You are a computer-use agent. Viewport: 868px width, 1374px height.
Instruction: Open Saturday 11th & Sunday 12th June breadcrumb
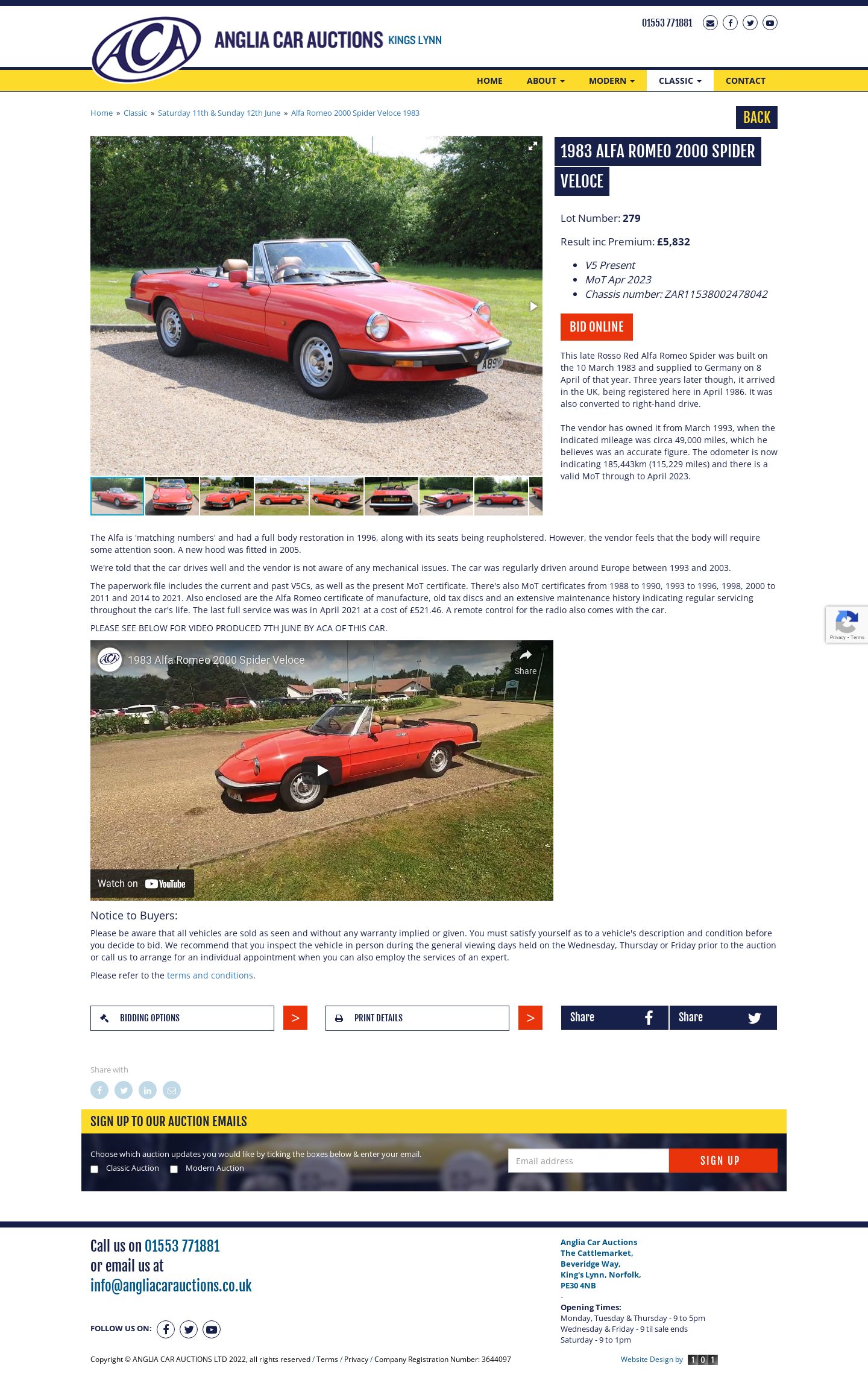coord(219,113)
